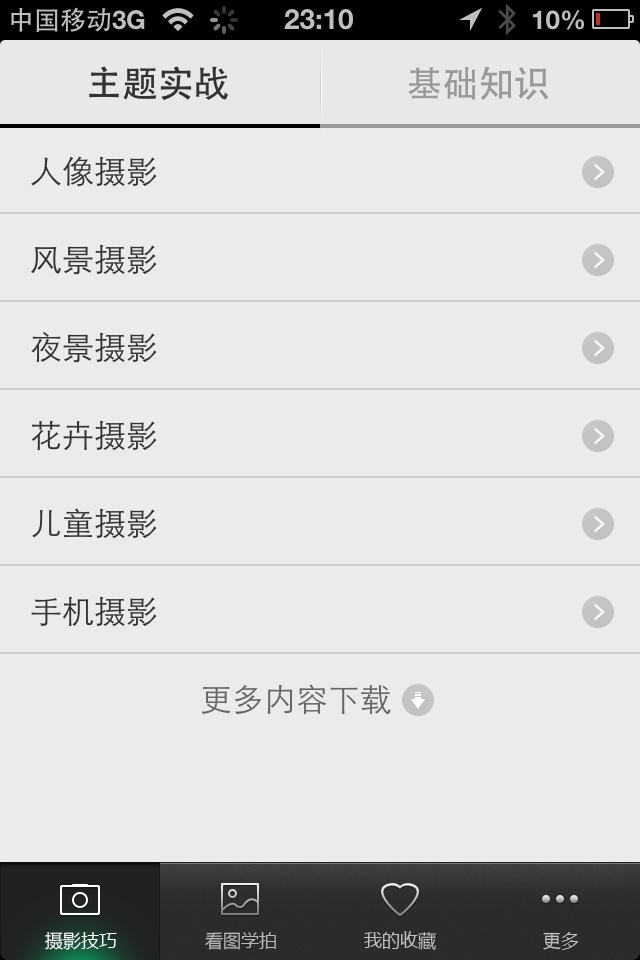The width and height of the screenshot is (640, 960).
Task: Open the 人像摄影 category
Action: (320, 172)
